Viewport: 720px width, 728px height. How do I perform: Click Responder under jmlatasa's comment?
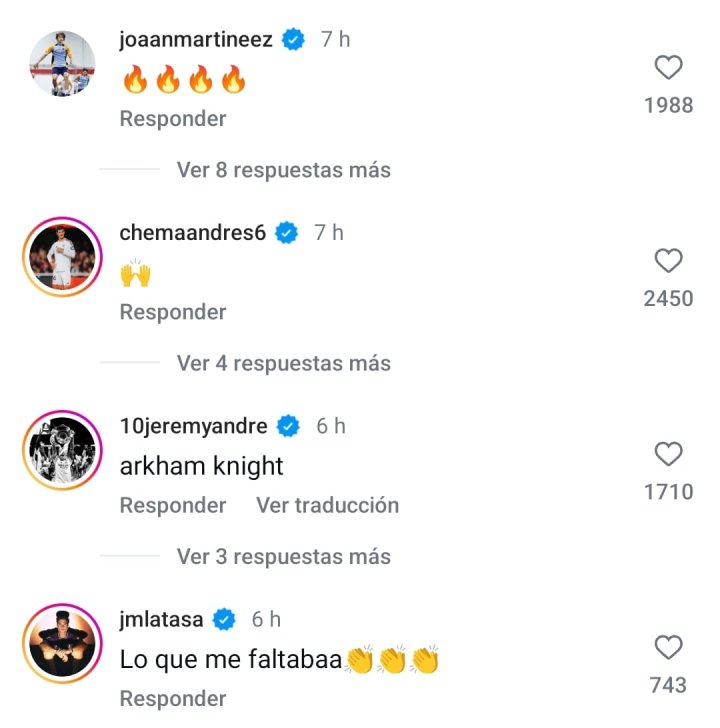point(171,698)
